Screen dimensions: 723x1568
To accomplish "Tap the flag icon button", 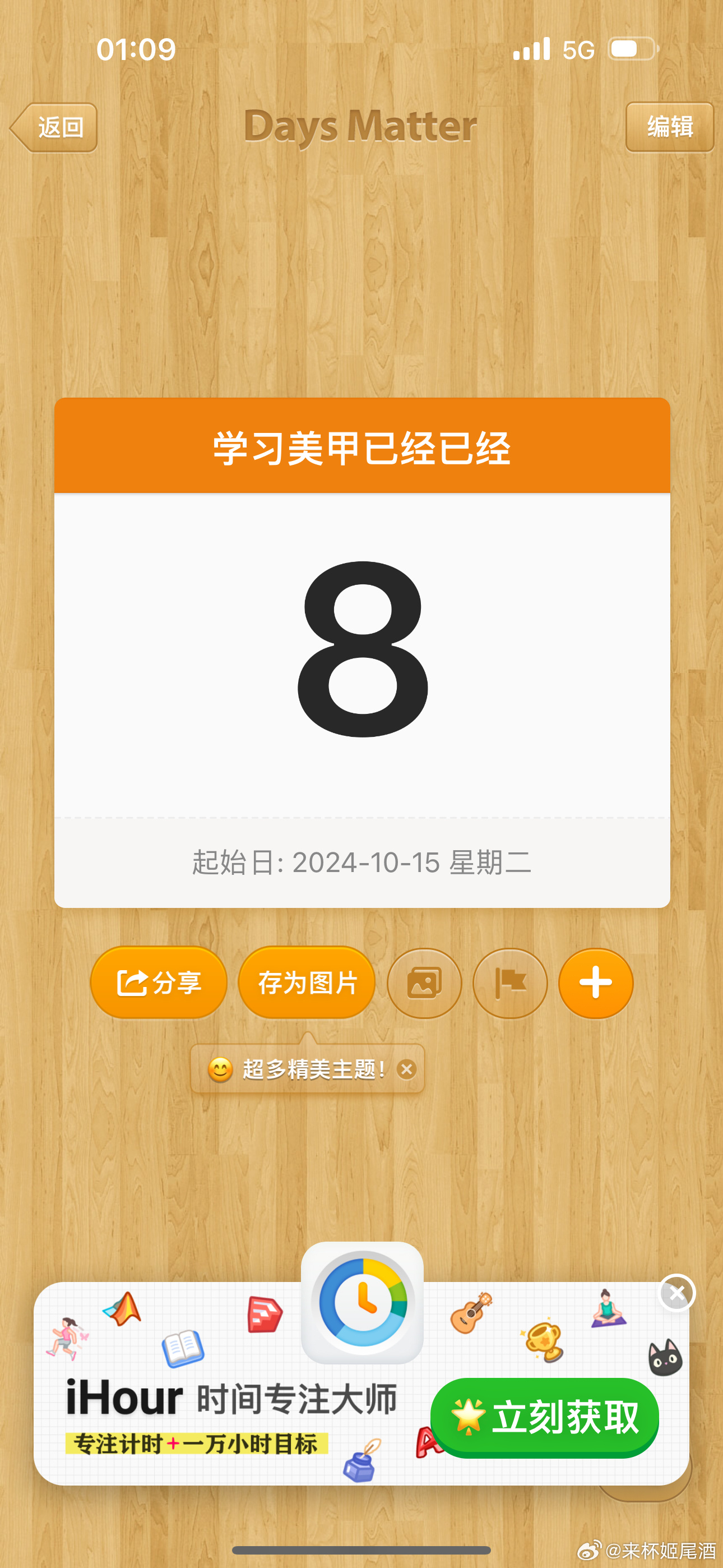I will point(510,983).
